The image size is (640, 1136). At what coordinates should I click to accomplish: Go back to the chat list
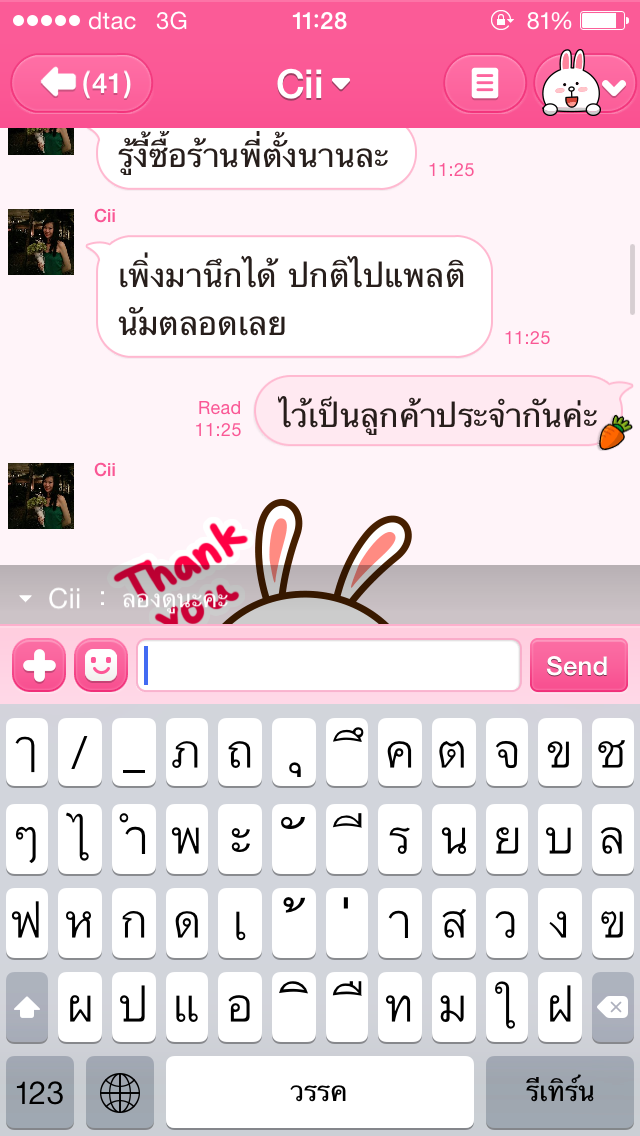click(x=81, y=83)
